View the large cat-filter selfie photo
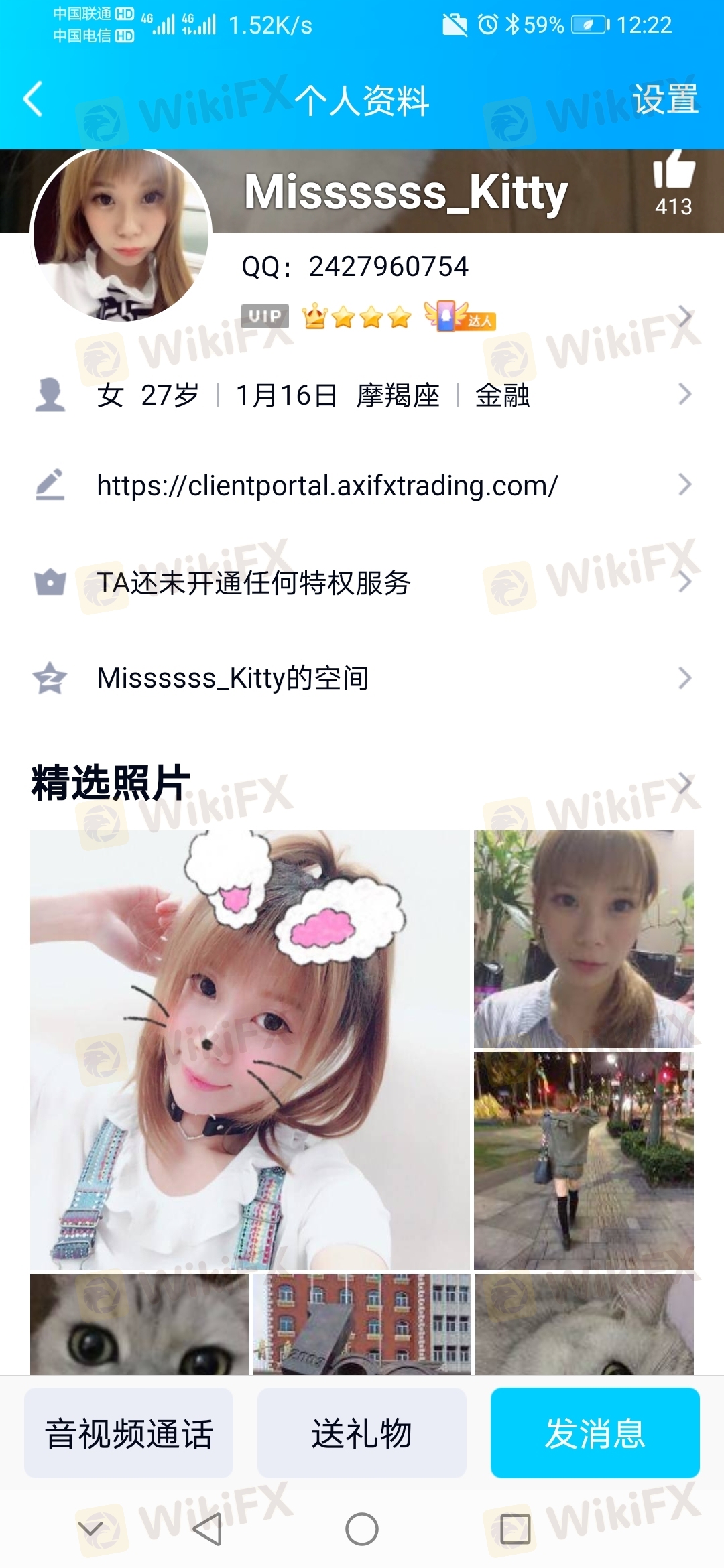 (249, 1049)
